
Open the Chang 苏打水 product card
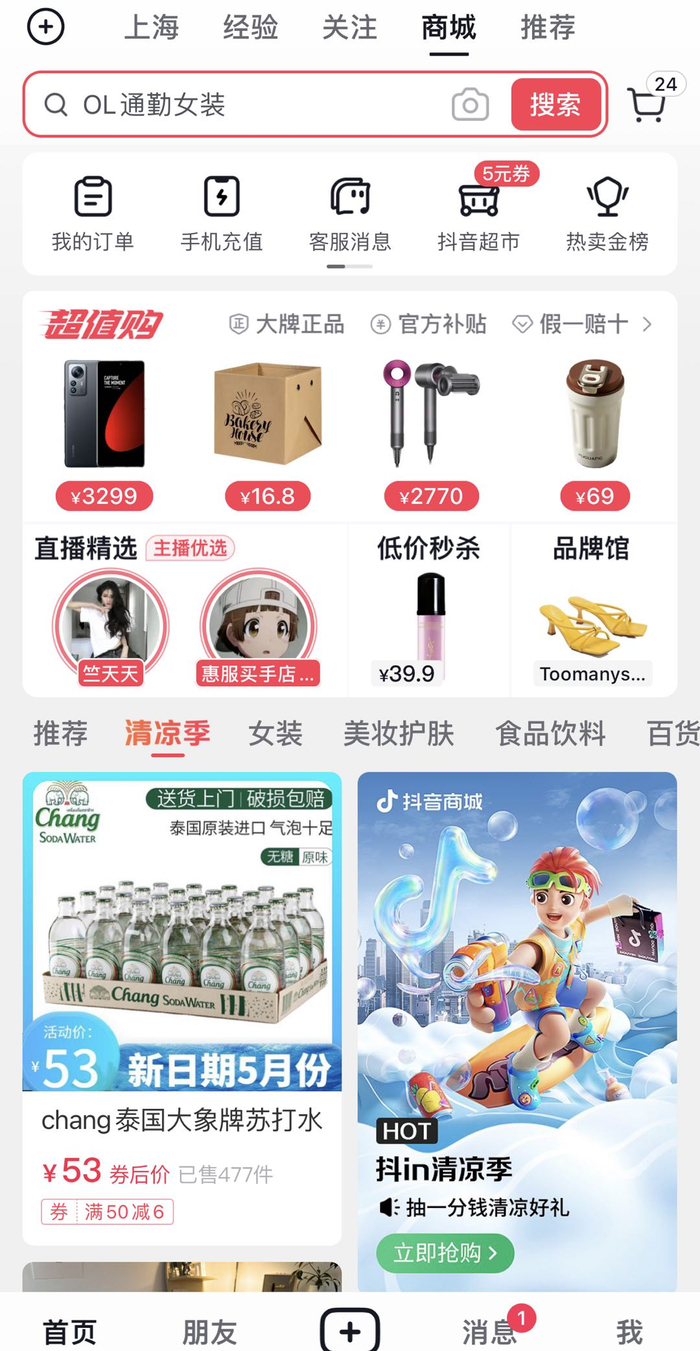point(182,1000)
